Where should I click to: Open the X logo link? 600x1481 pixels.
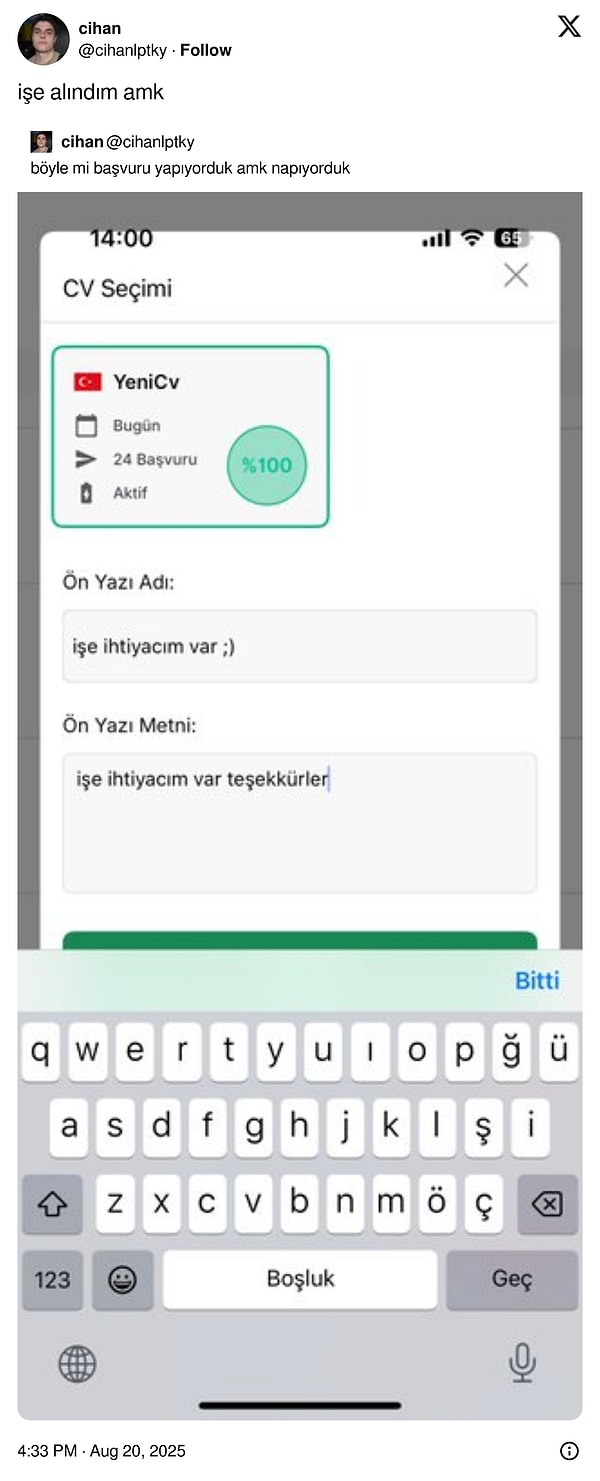(x=568, y=27)
